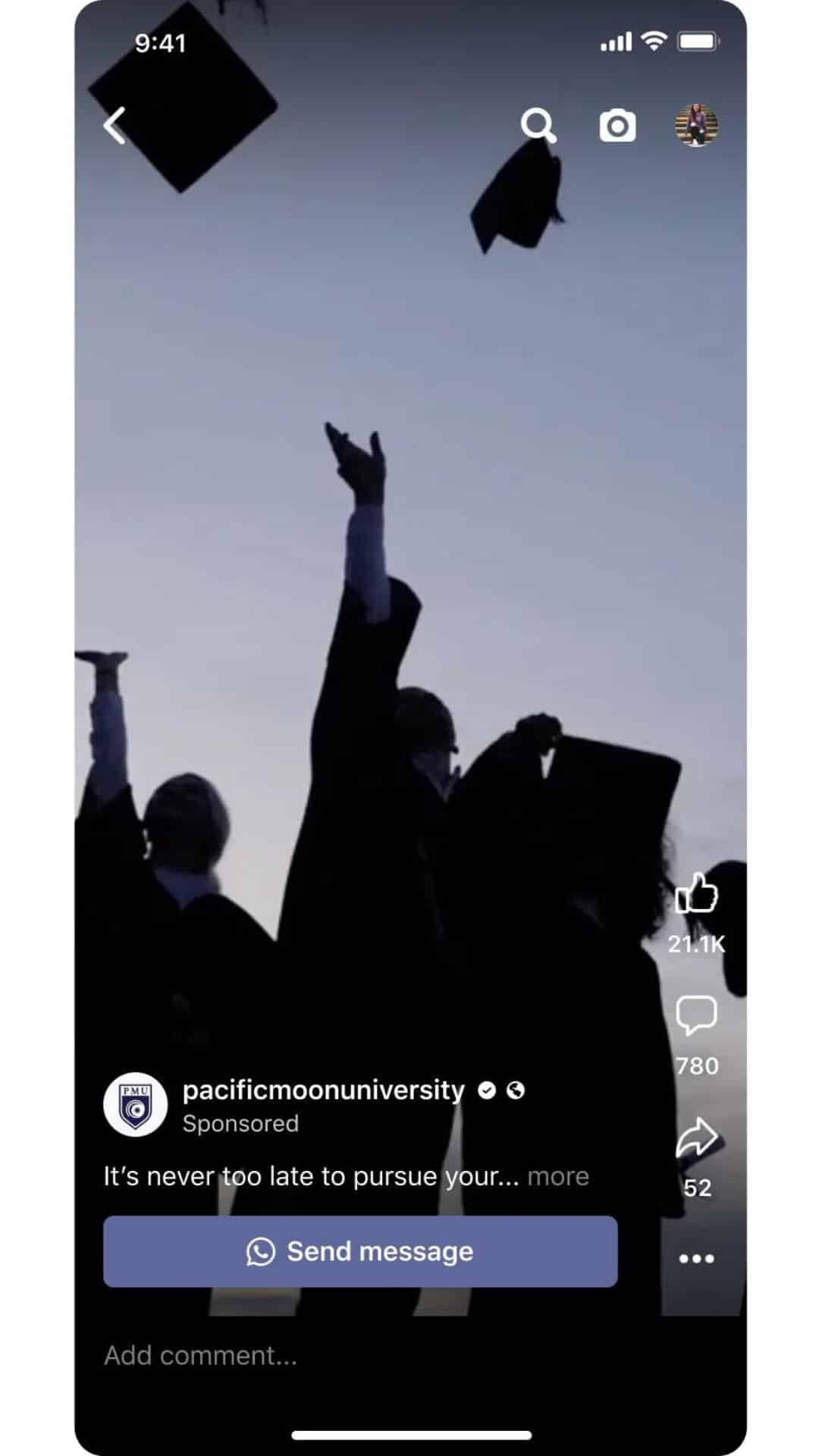Focus the Add comment field
Image resolution: width=819 pixels, height=1456 pixels.
(303, 1355)
